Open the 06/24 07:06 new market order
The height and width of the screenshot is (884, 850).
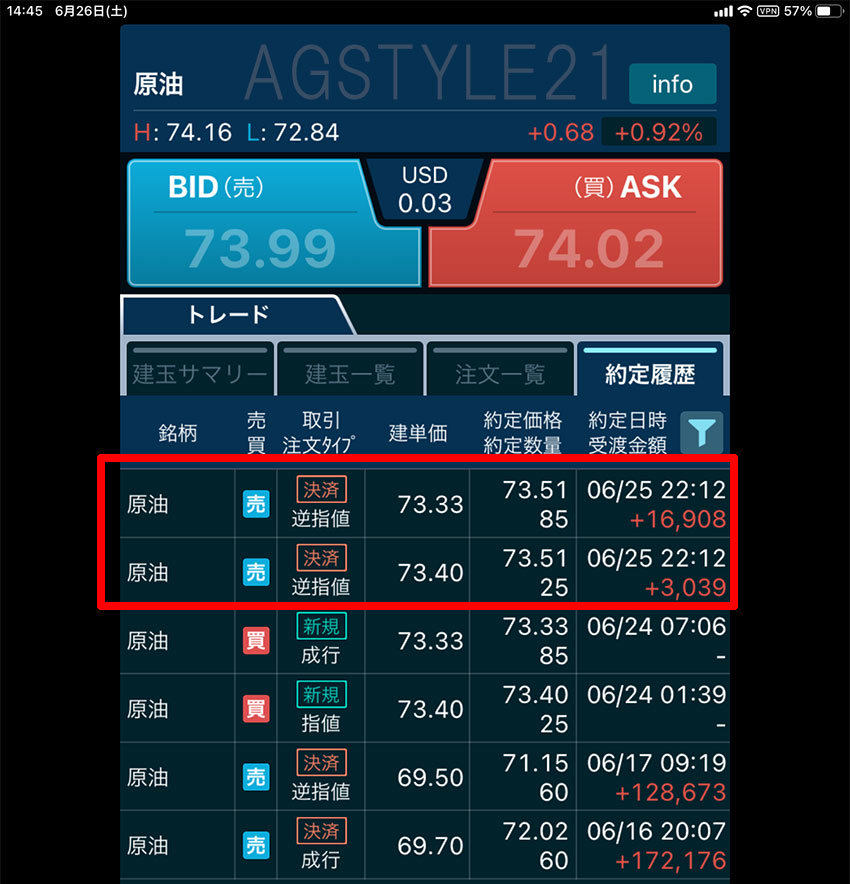point(425,640)
